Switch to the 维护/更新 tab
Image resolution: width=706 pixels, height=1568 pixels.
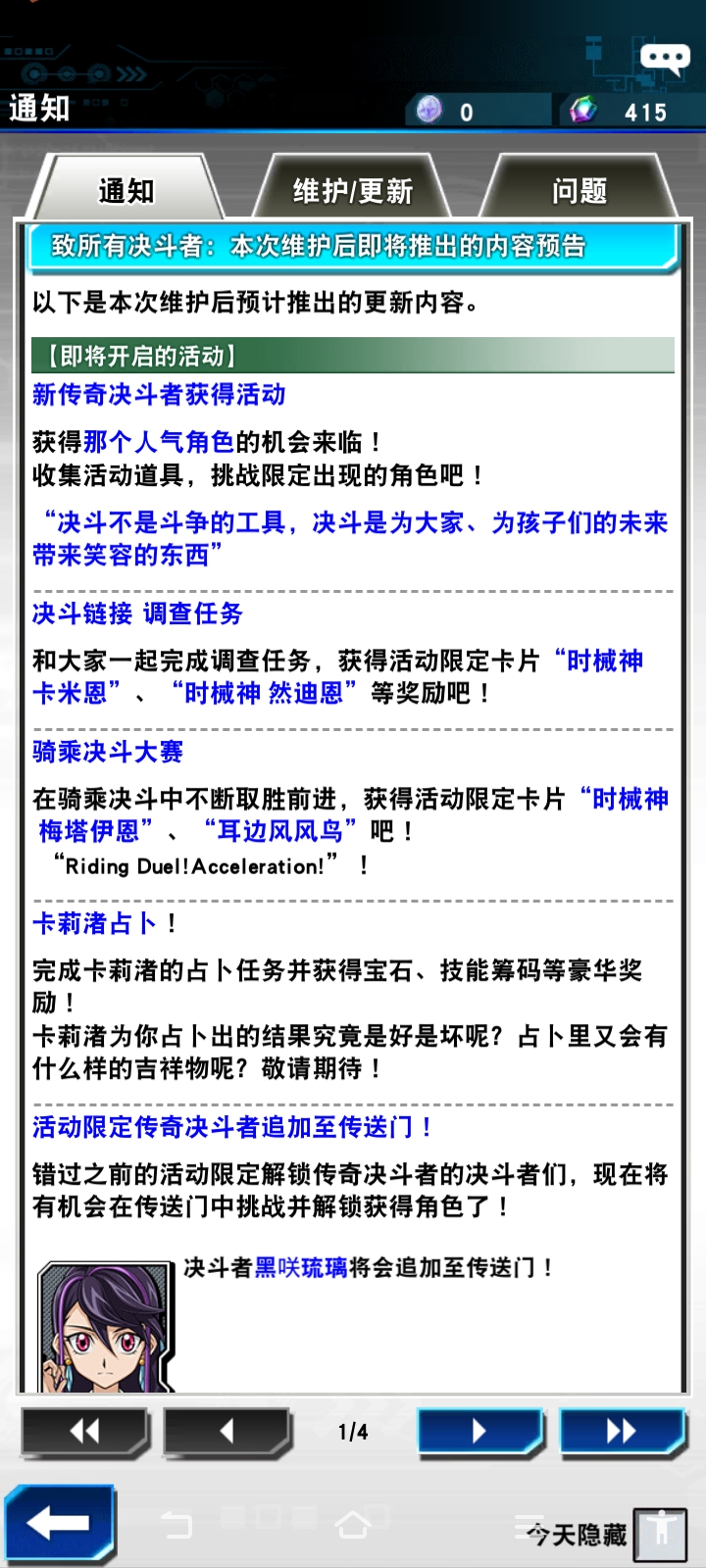click(x=353, y=189)
